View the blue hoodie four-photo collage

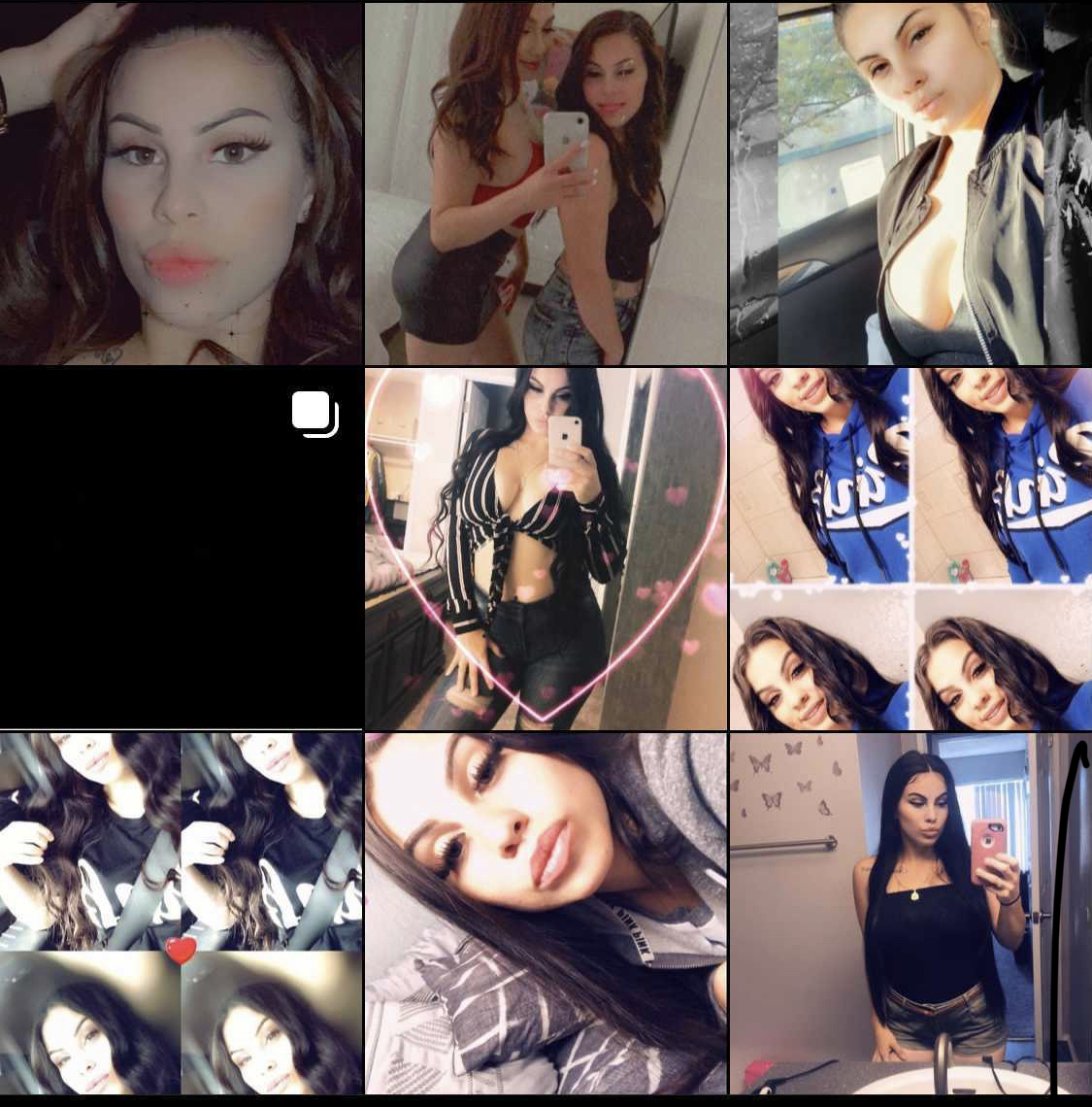coord(910,548)
